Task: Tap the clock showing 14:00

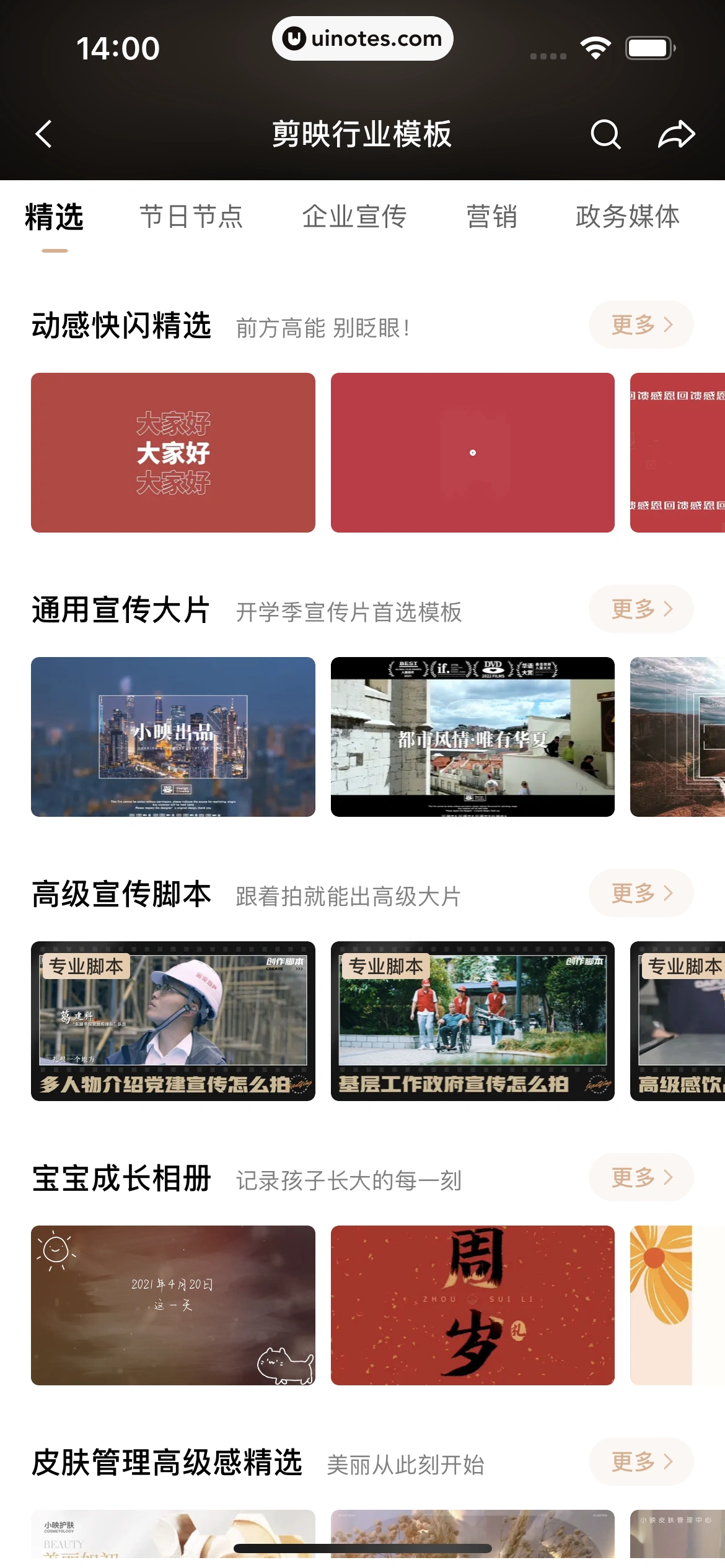Action: pyautogui.click(x=115, y=47)
